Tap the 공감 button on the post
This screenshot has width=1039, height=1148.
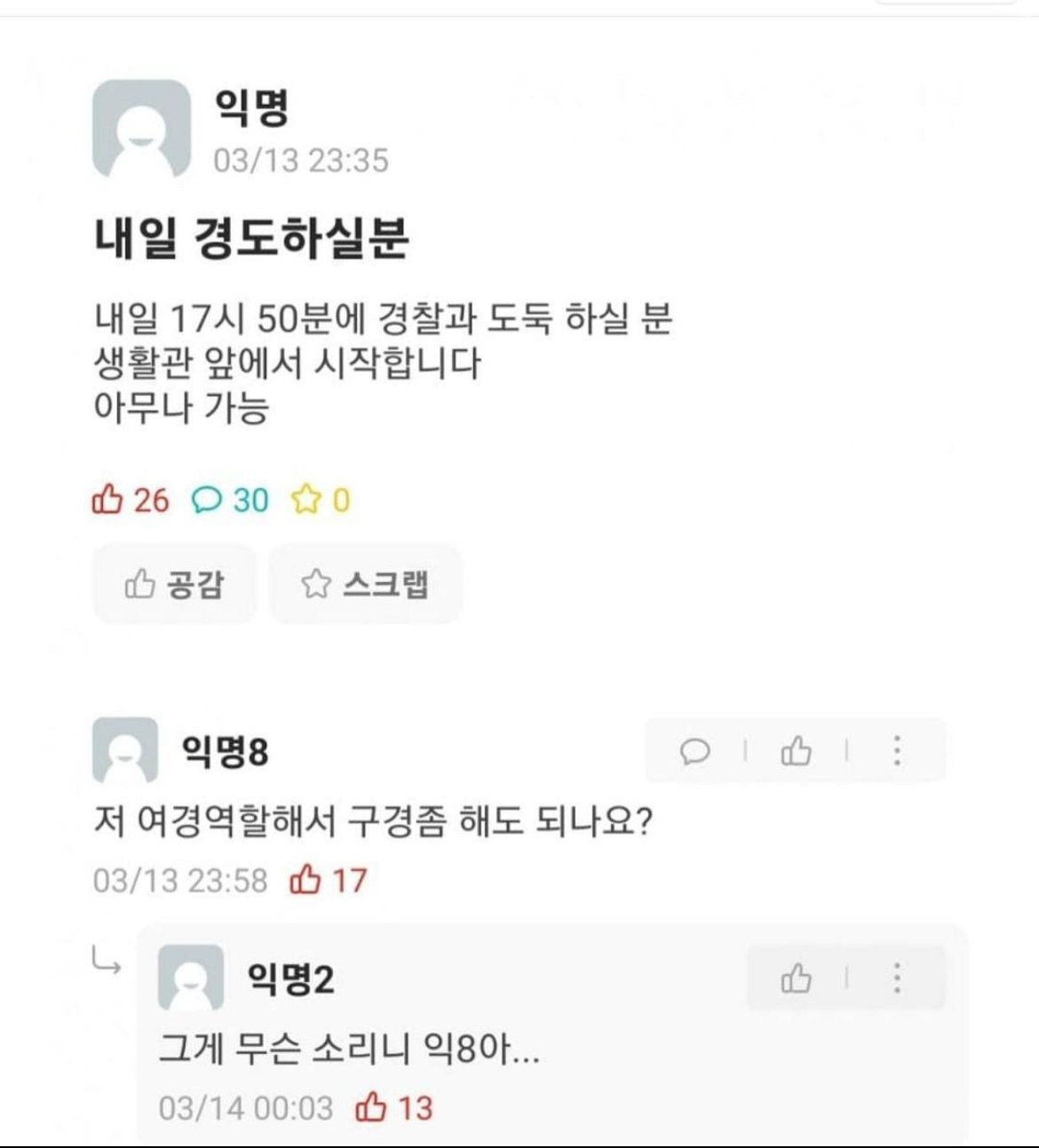coord(174,583)
